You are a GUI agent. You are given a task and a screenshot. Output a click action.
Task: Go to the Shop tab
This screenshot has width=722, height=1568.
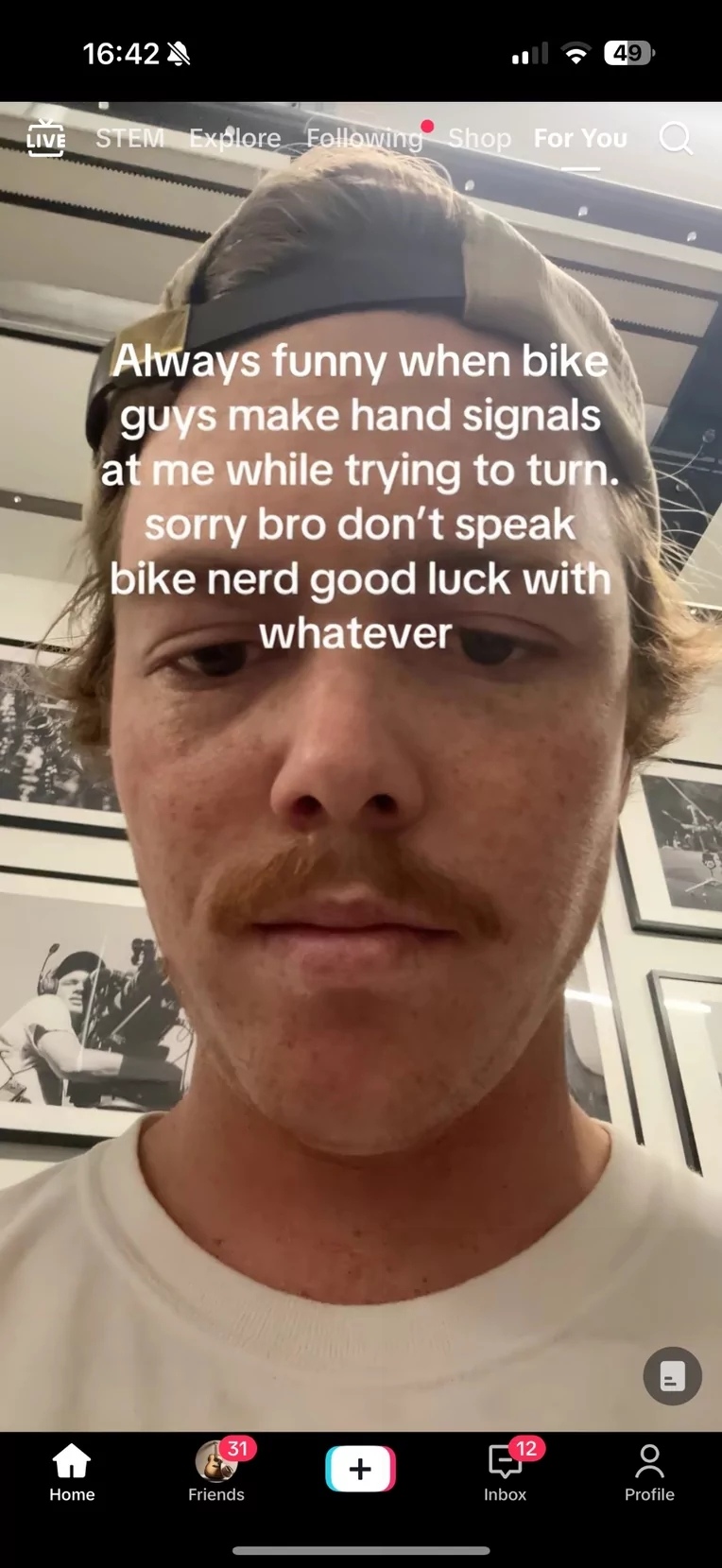click(480, 138)
